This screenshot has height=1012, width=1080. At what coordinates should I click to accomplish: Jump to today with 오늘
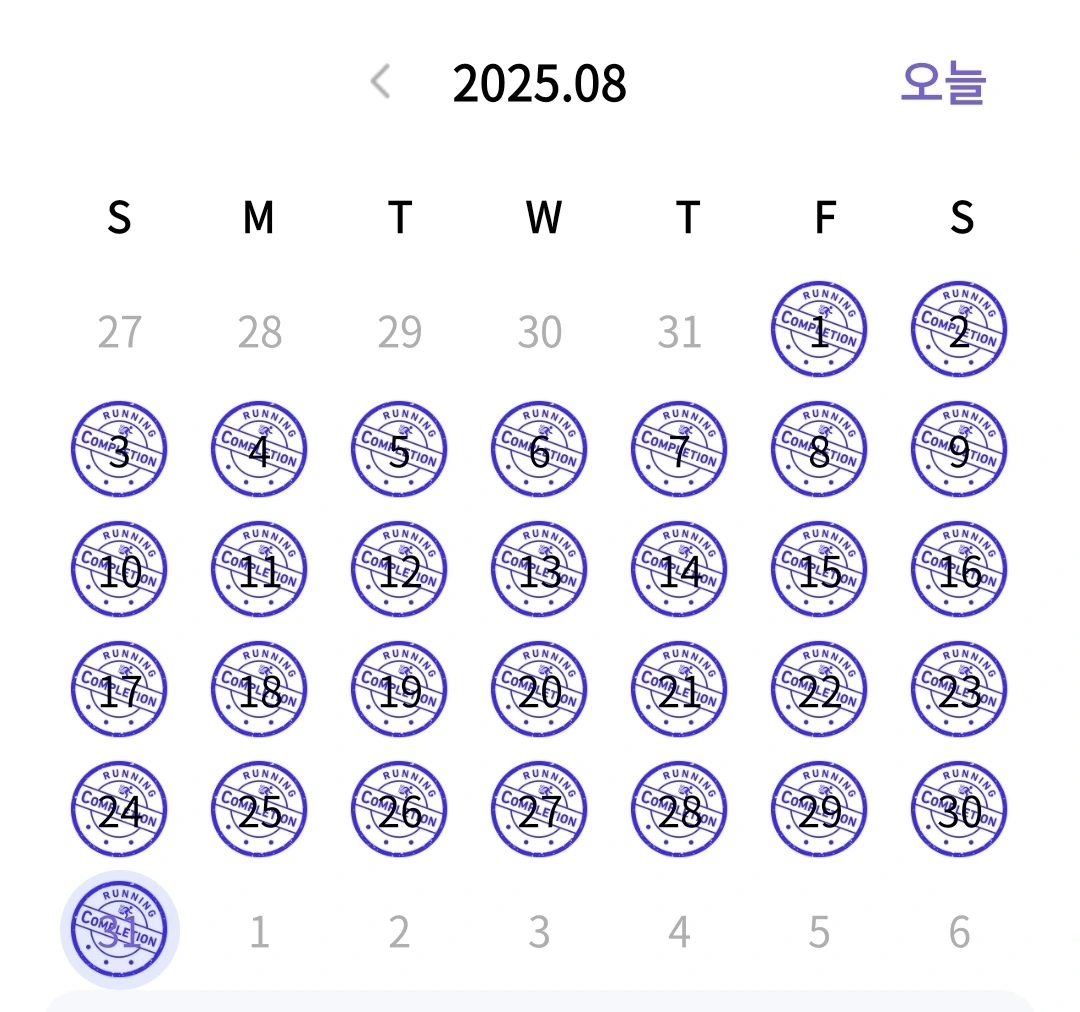943,83
